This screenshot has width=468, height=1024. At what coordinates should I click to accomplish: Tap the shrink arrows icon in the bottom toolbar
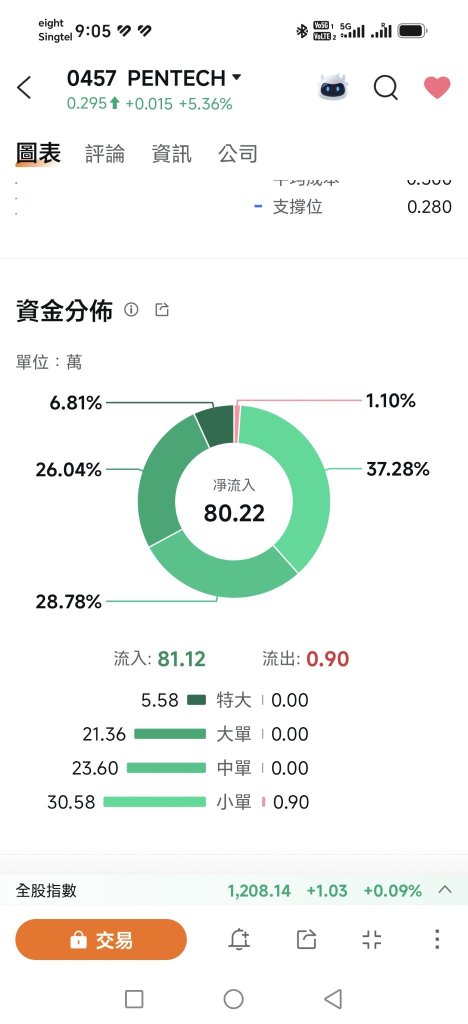click(371, 940)
